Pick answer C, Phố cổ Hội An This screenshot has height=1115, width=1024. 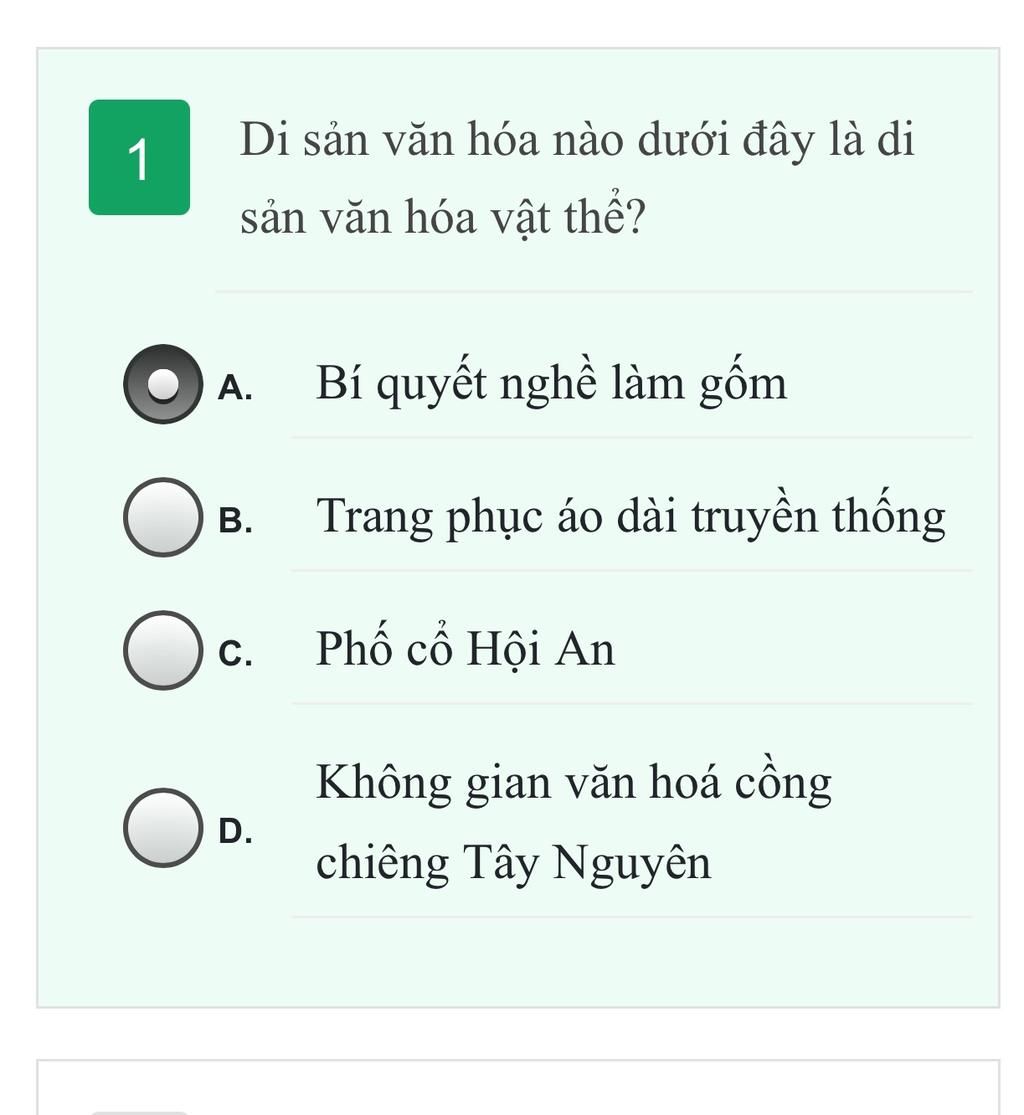click(x=161, y=650)
